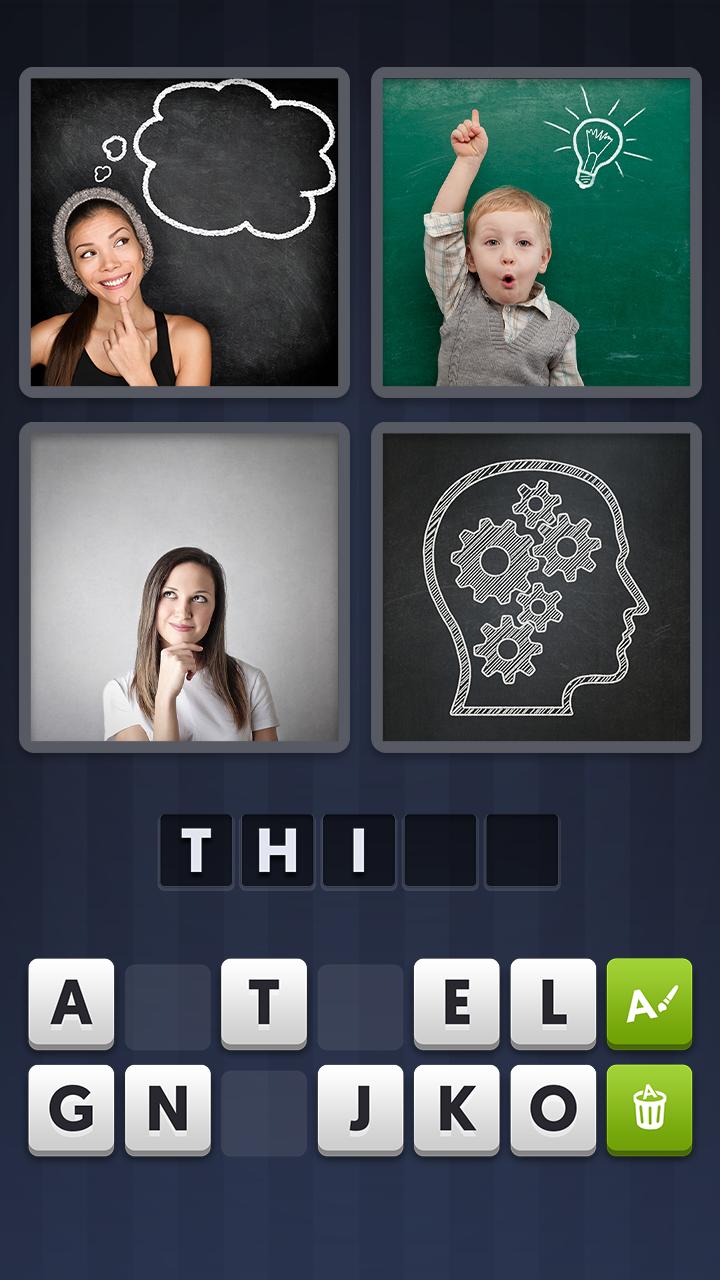The height and width of the screenshot is (1280, 720).
Task: Enlarge the head with gears picture
Action: [536, 587]
